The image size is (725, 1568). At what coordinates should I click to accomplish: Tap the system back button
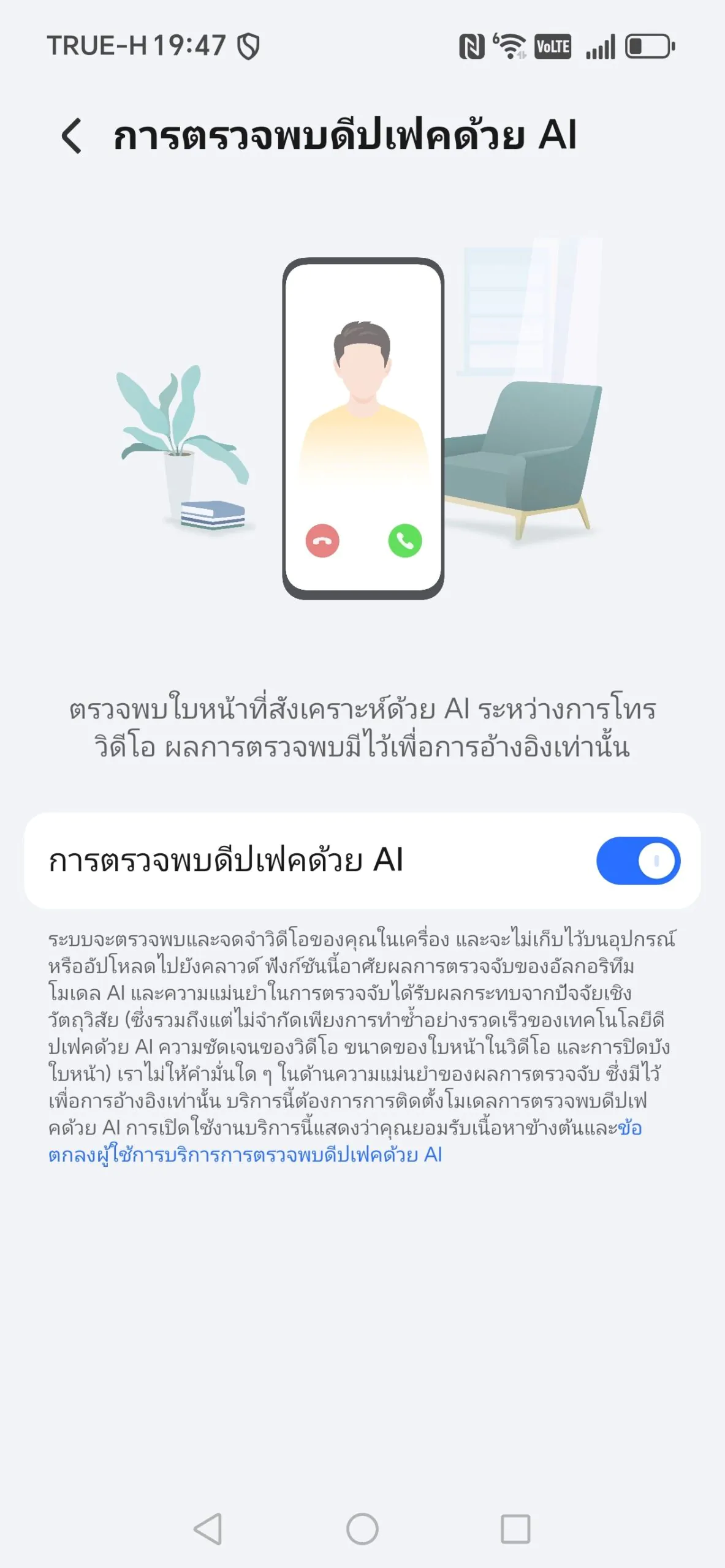tap(208, 1529)
